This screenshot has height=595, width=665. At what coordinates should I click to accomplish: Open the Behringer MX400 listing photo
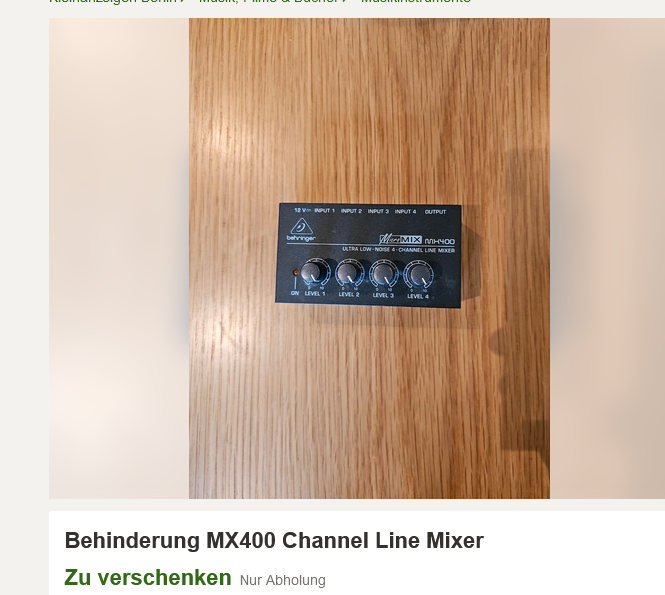[x=369, y=257]
